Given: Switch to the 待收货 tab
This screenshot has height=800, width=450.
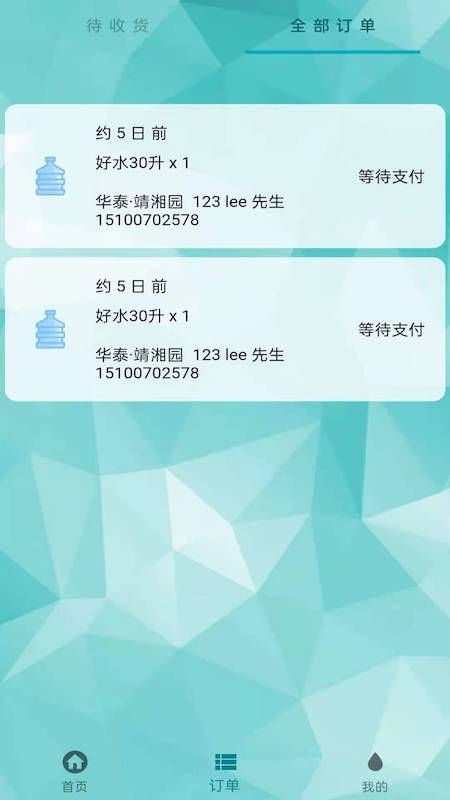Looking at the screenshot, I should coord(118,26).
